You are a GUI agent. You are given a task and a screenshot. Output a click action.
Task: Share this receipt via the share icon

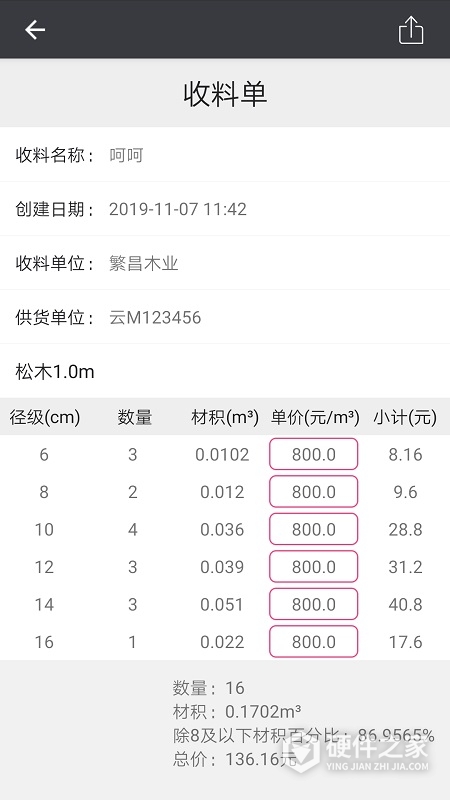[x=411, y=30]
